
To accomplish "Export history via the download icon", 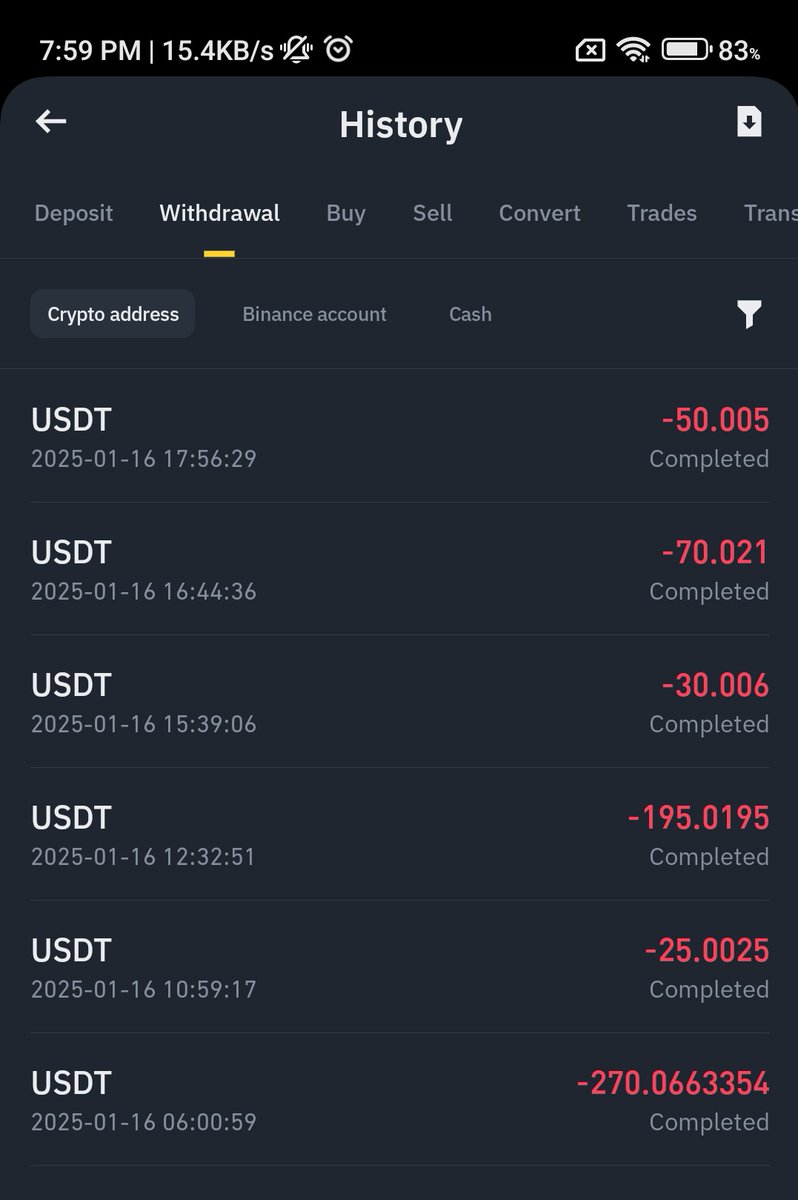I will (x=749, y=122).
